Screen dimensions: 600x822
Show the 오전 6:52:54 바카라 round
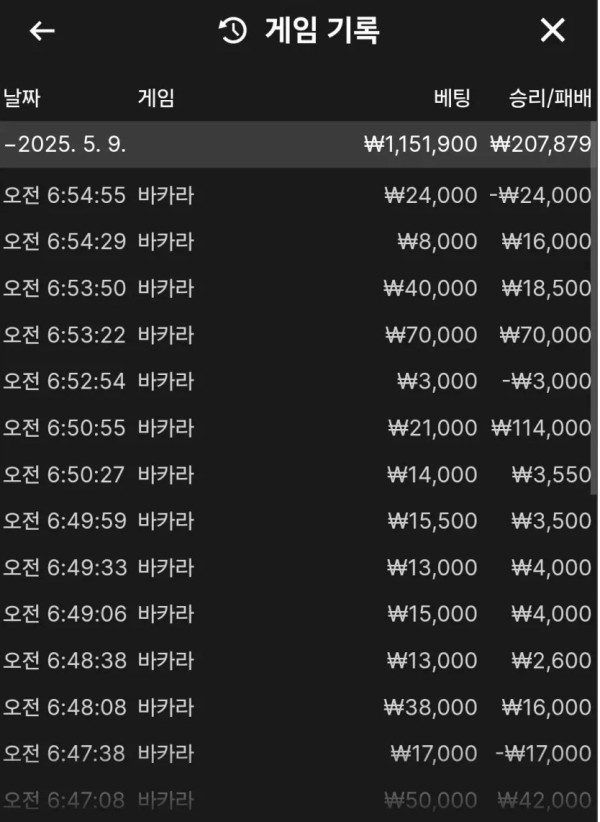[x=297, y=381]
